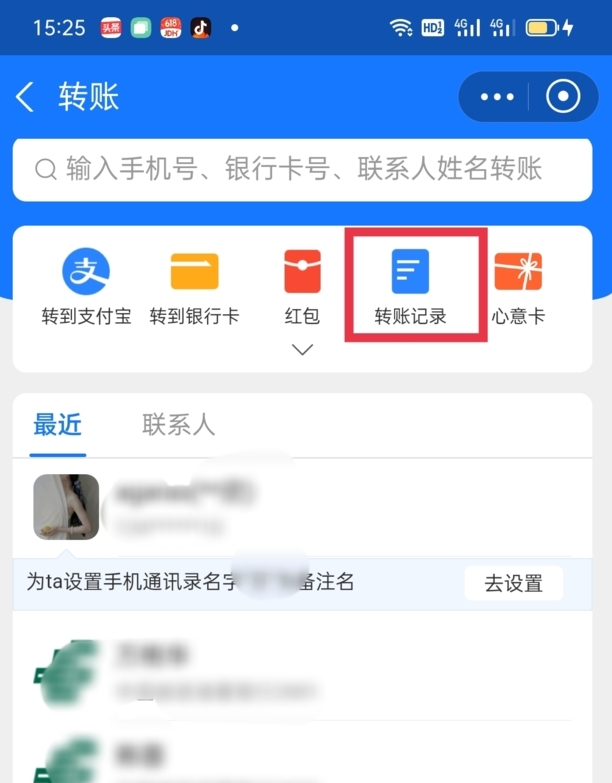Open 心意卡 gift card option

pyautogui.click(x=518, y=286)
